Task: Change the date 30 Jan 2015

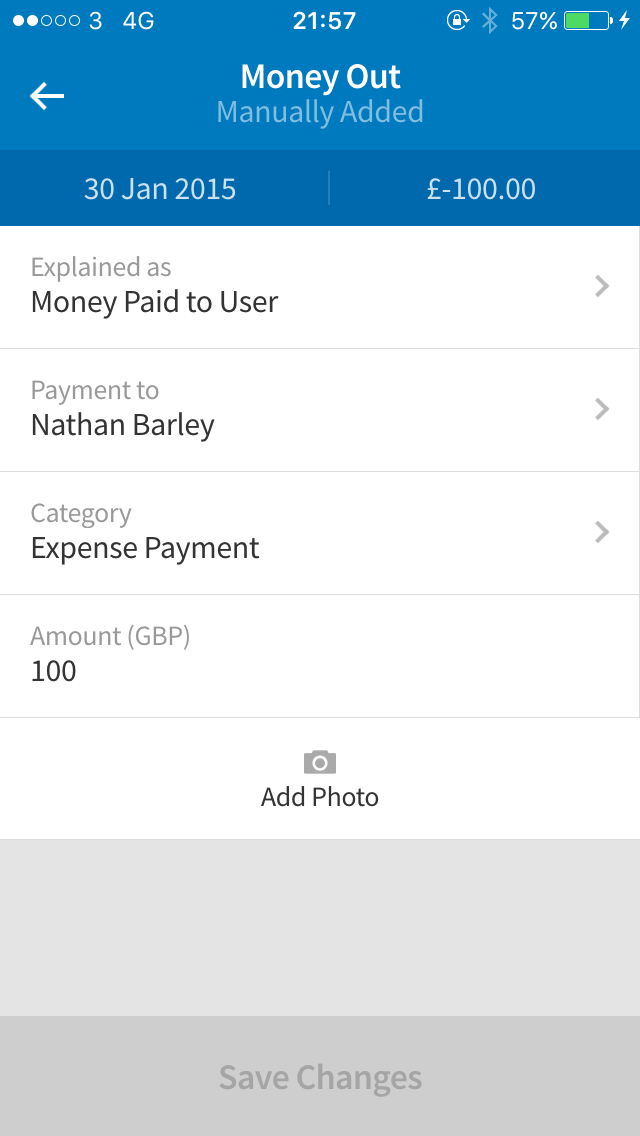Action: [160, 189]
